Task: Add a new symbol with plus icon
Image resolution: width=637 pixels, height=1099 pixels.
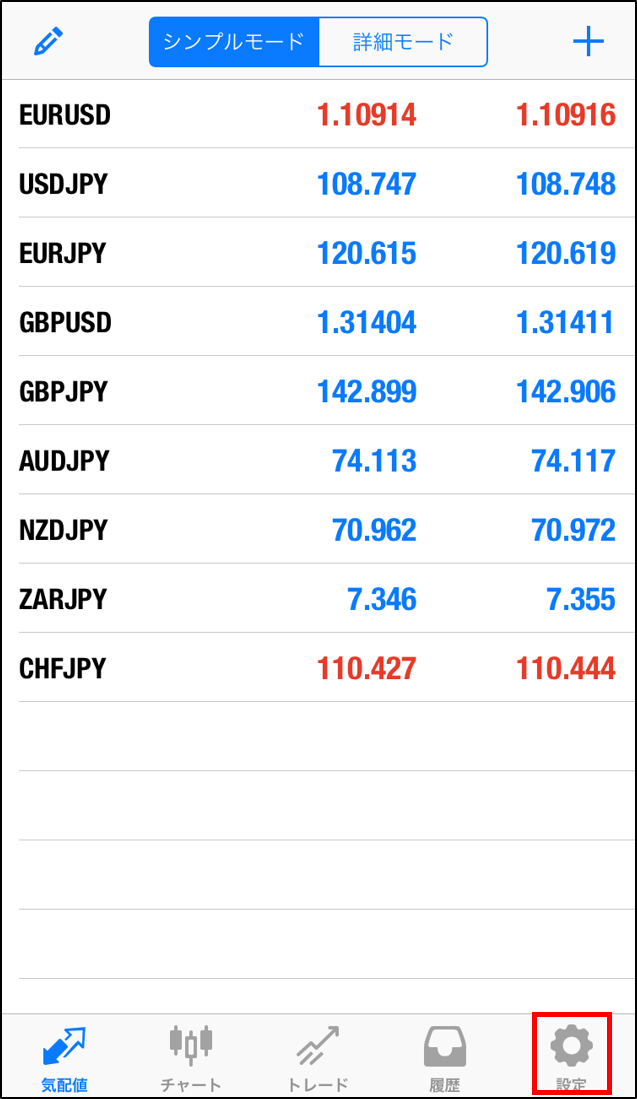Action: coord(588,43)
